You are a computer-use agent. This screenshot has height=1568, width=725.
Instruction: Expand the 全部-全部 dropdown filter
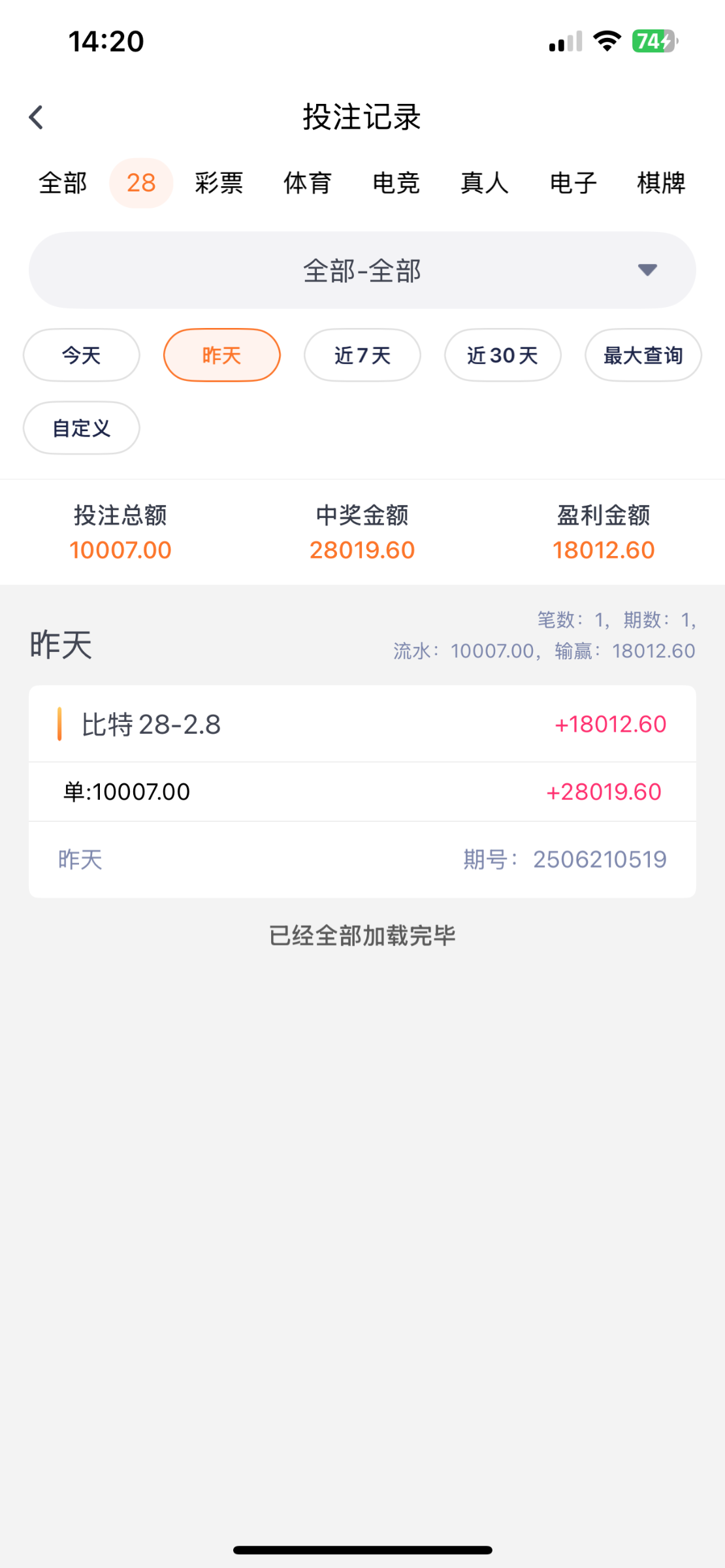(x=362, y=270)
